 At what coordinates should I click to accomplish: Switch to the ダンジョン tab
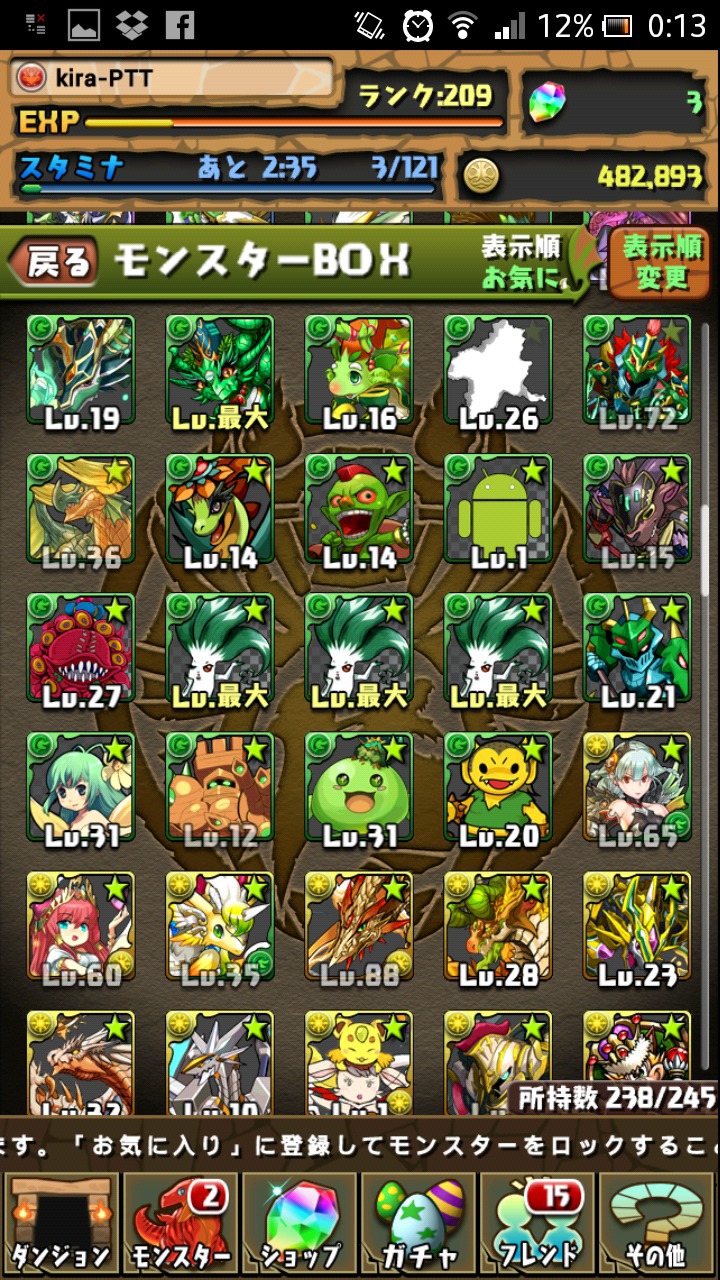coord(60,1225)
